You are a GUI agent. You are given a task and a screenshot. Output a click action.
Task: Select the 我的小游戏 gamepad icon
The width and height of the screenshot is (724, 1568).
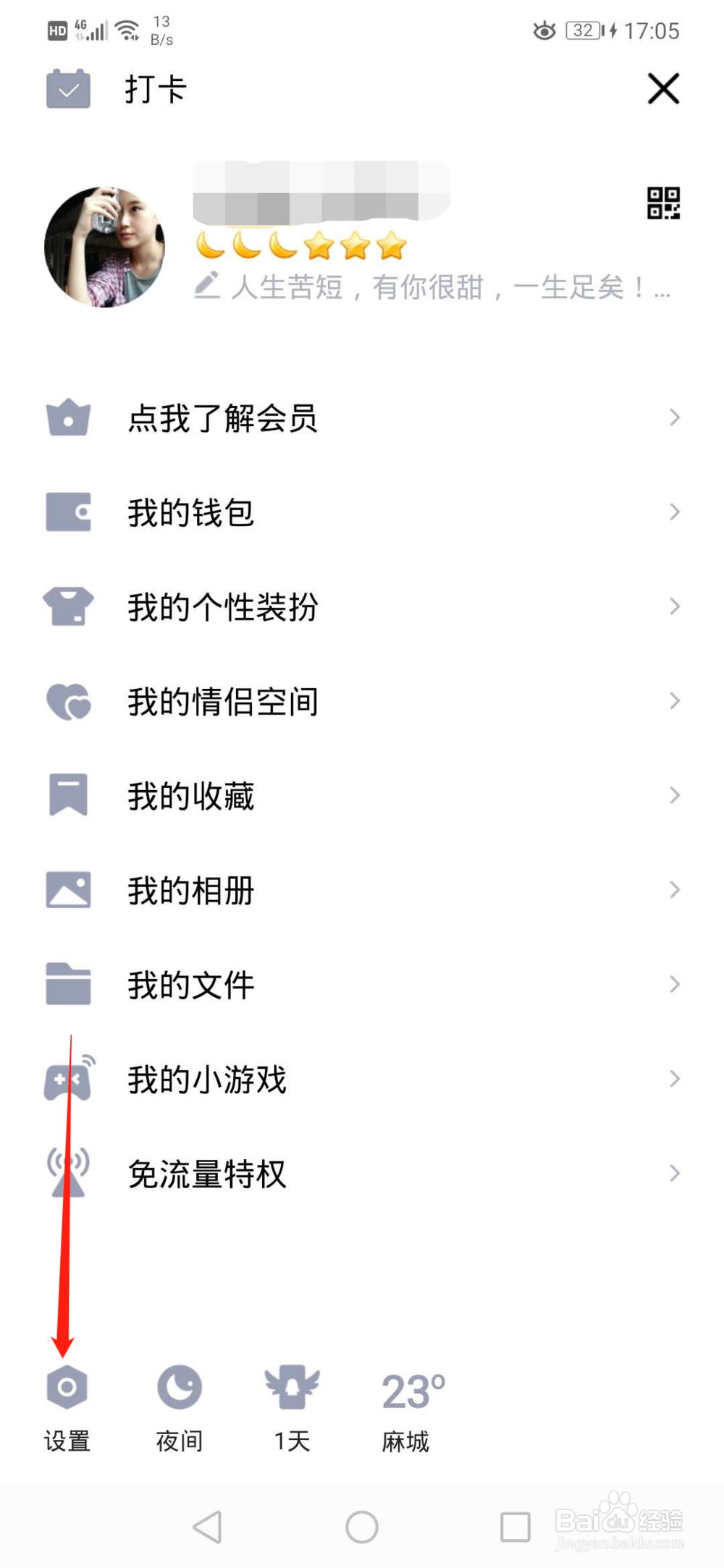click(x=69, y=1079)
